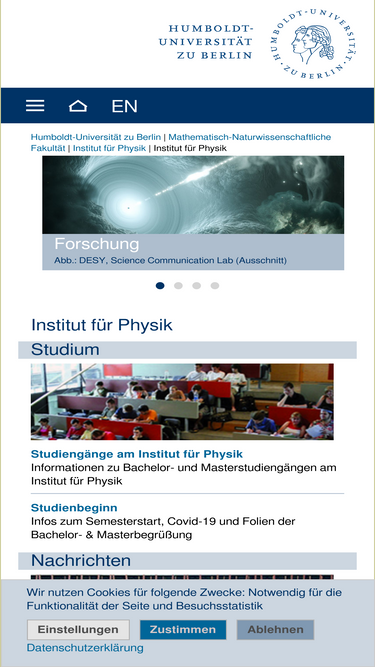Open cookie Einstellungen
Screen dimensions: 375x667
click(x=78, y=630)
